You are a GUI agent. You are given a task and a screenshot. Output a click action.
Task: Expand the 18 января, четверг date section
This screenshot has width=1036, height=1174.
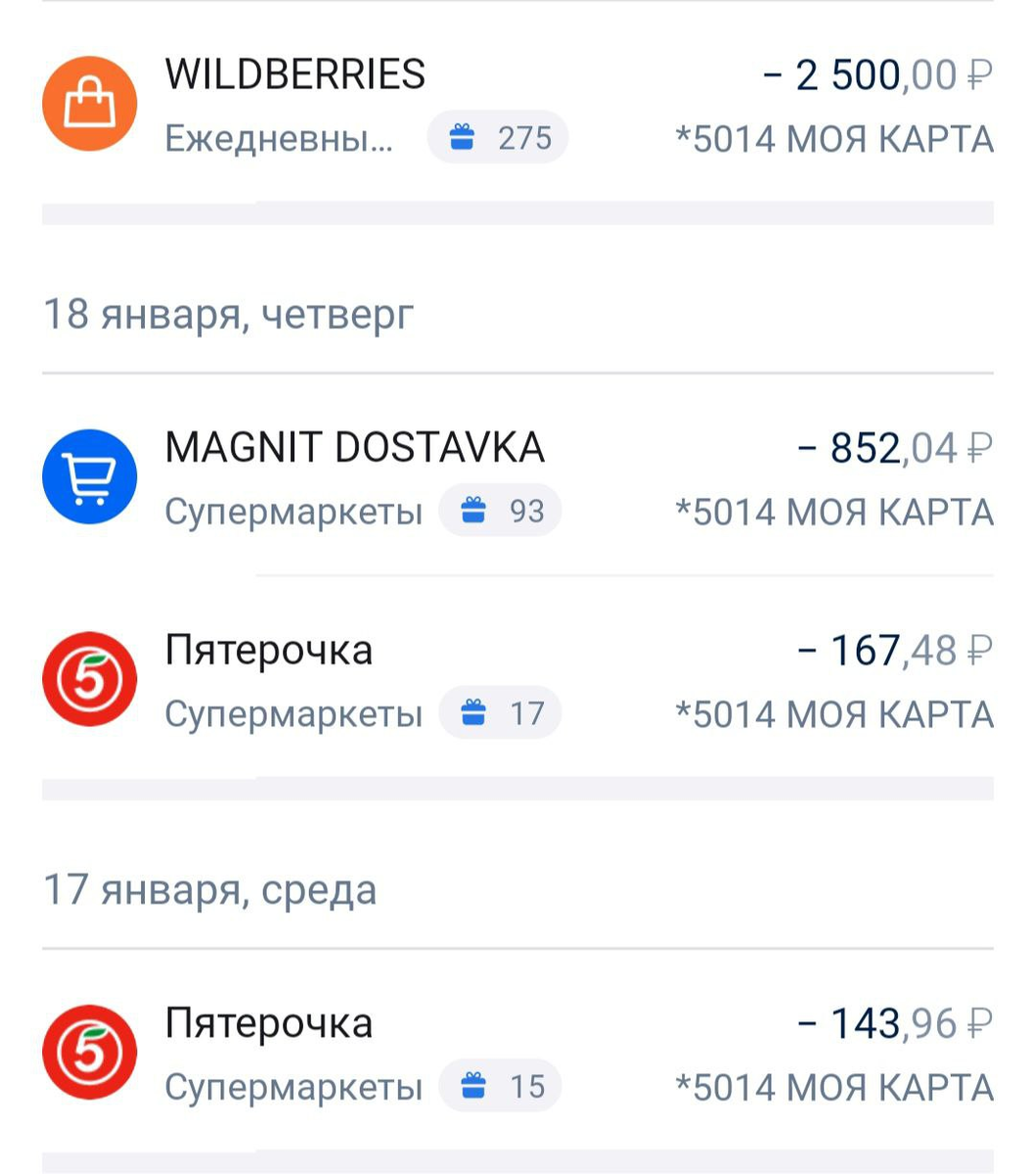click(227, 313)
